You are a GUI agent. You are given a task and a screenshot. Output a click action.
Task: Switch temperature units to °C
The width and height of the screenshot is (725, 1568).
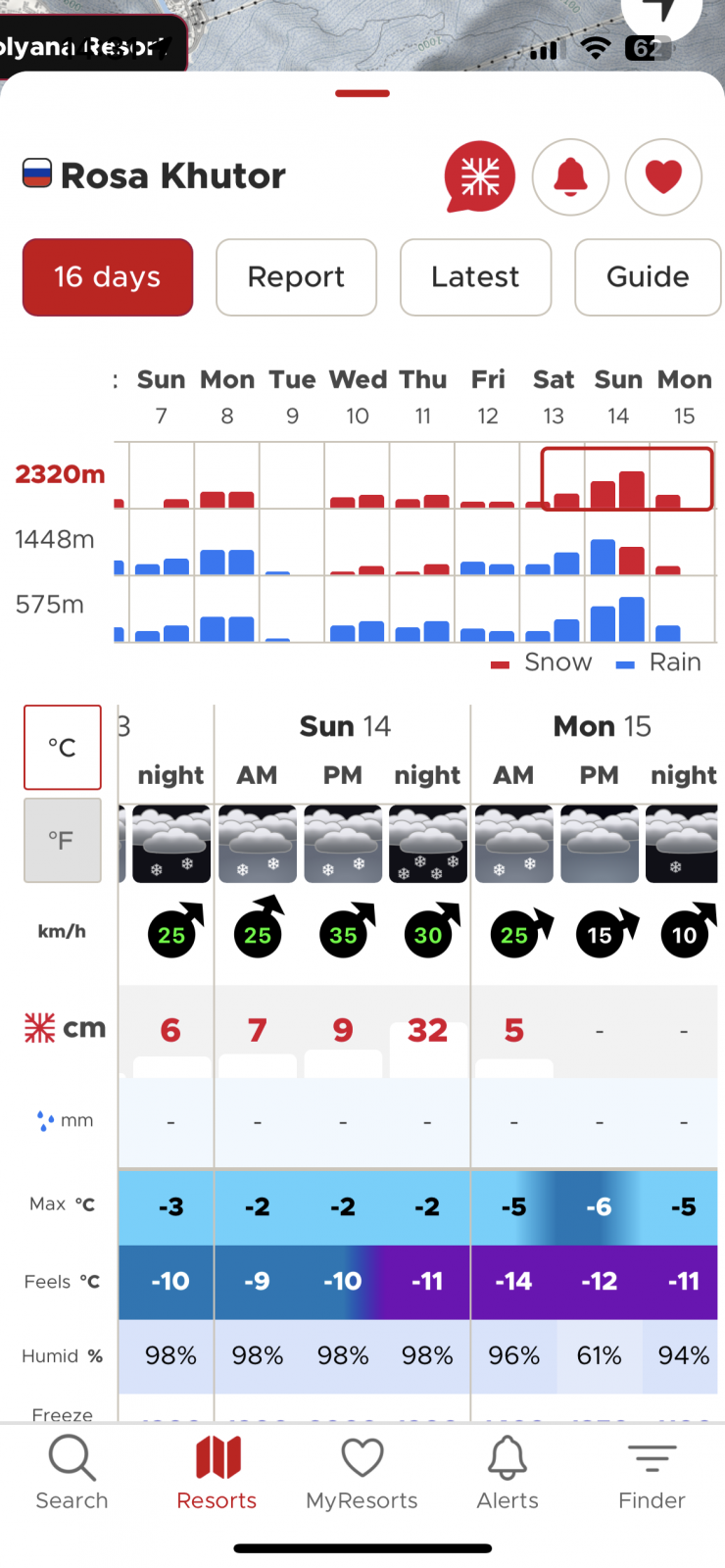tap(63, 748)
